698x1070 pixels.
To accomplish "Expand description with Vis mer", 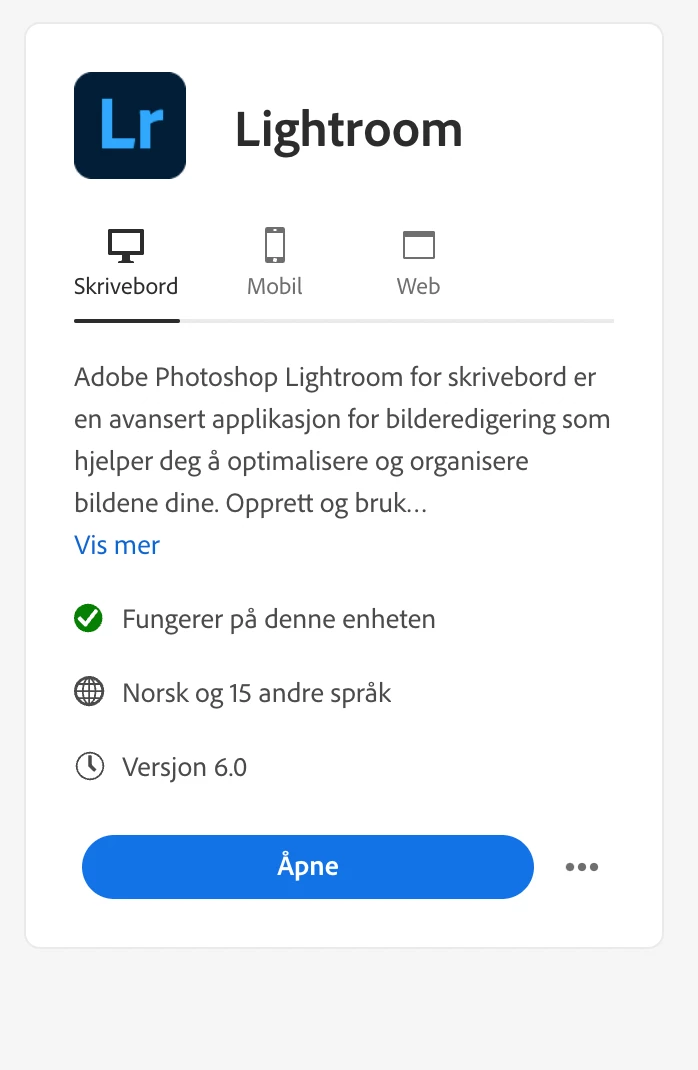I will point(117,545).
